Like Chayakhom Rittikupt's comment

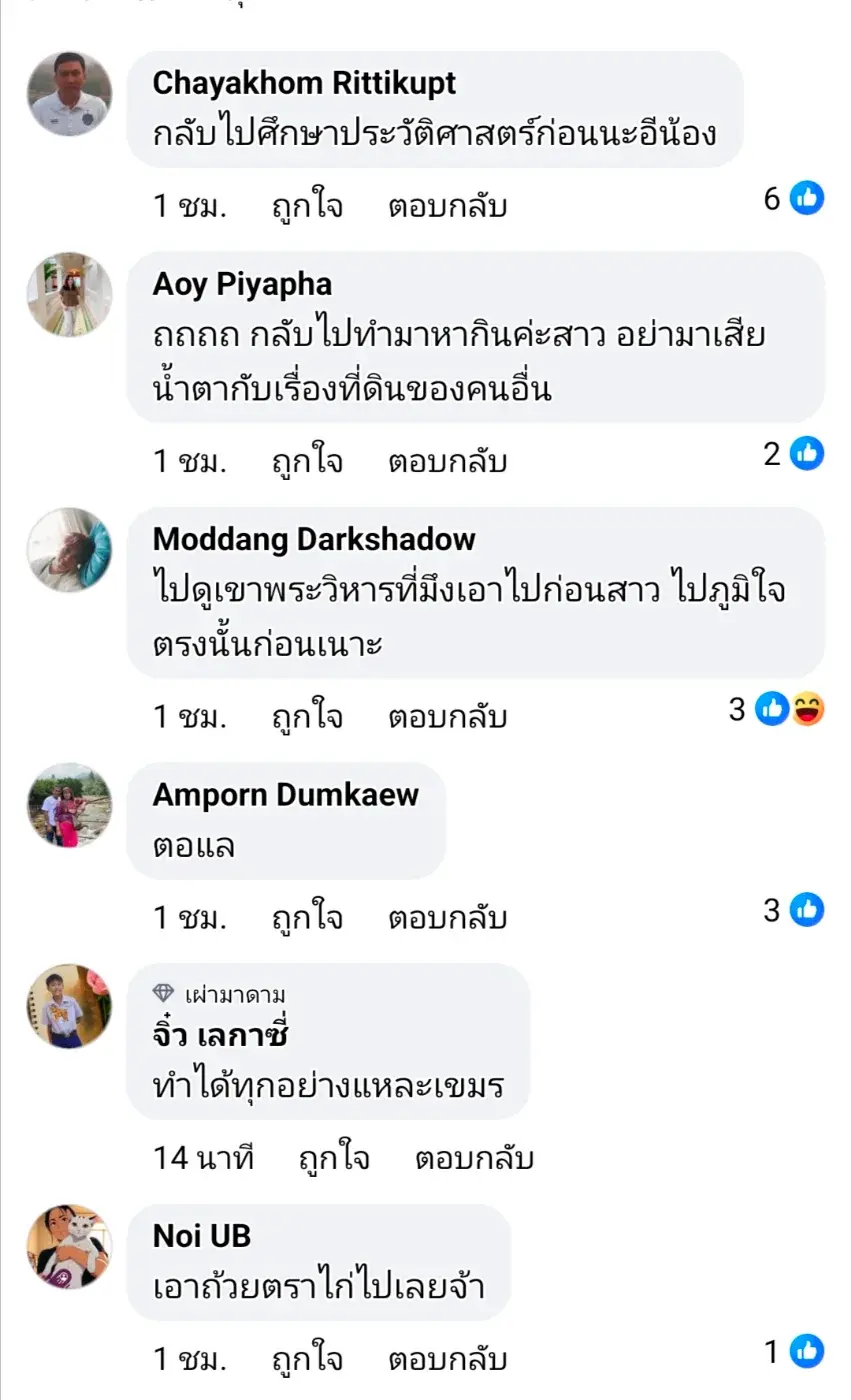(307, 206)
